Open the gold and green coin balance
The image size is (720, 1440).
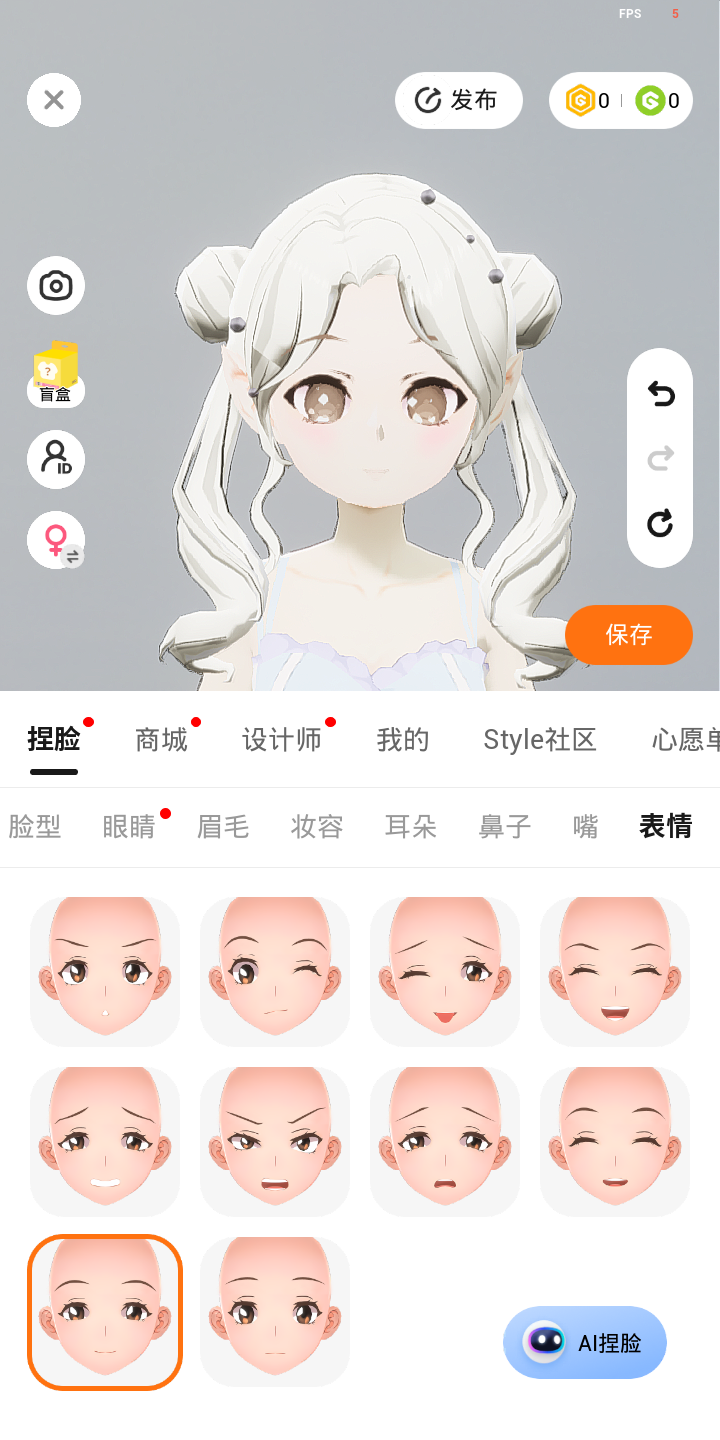coord(621,100)
